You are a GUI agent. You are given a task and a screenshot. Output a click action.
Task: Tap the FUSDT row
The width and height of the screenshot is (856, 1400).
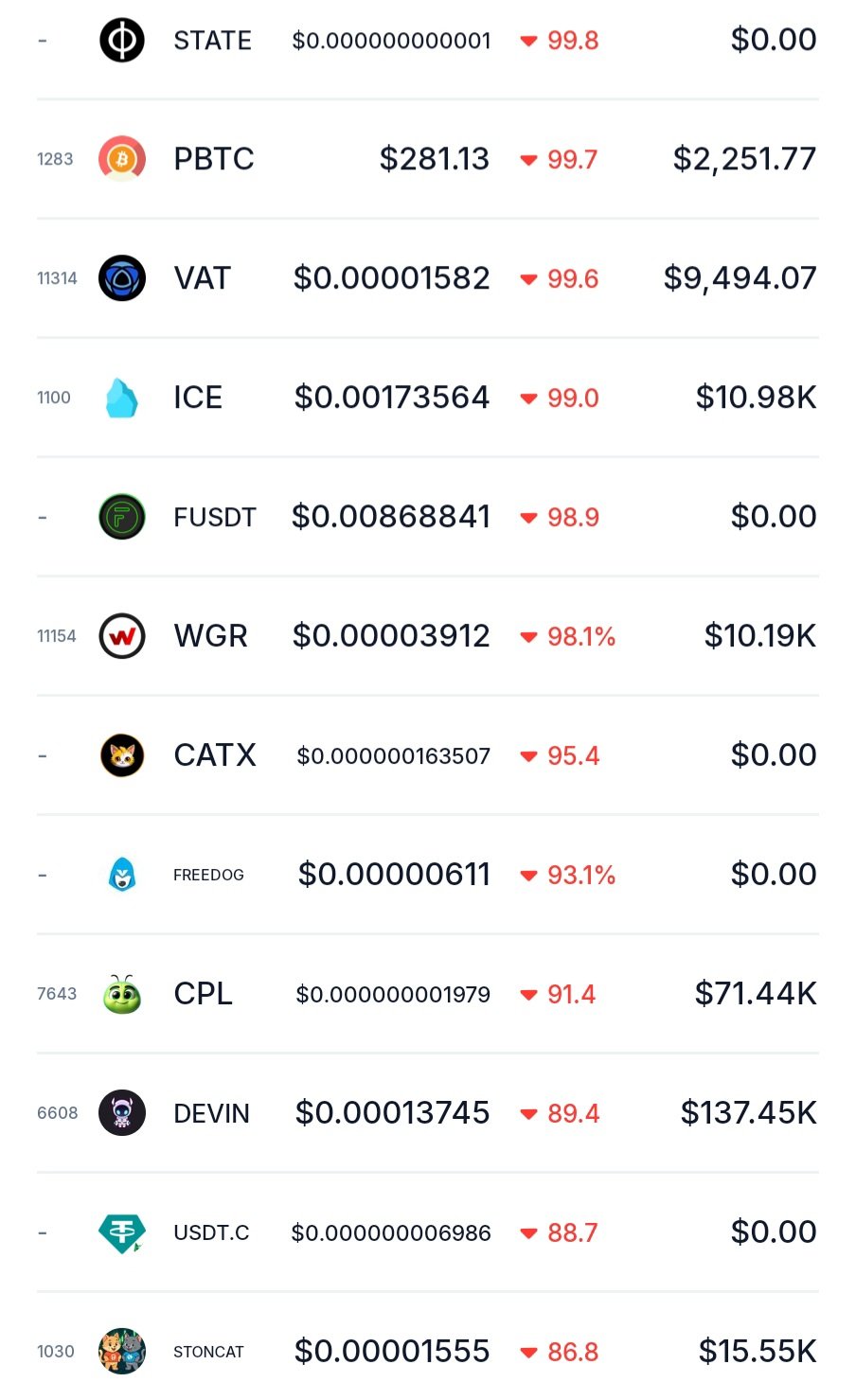(214, 517)
